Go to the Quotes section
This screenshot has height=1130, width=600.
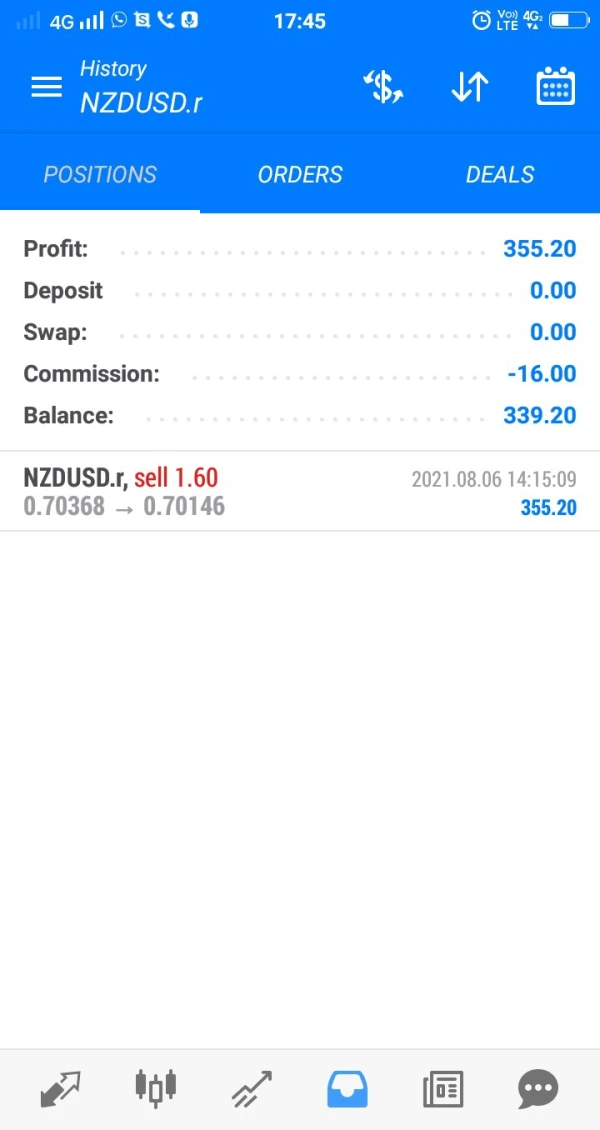pyautogui.click(x=60, y=1088)
